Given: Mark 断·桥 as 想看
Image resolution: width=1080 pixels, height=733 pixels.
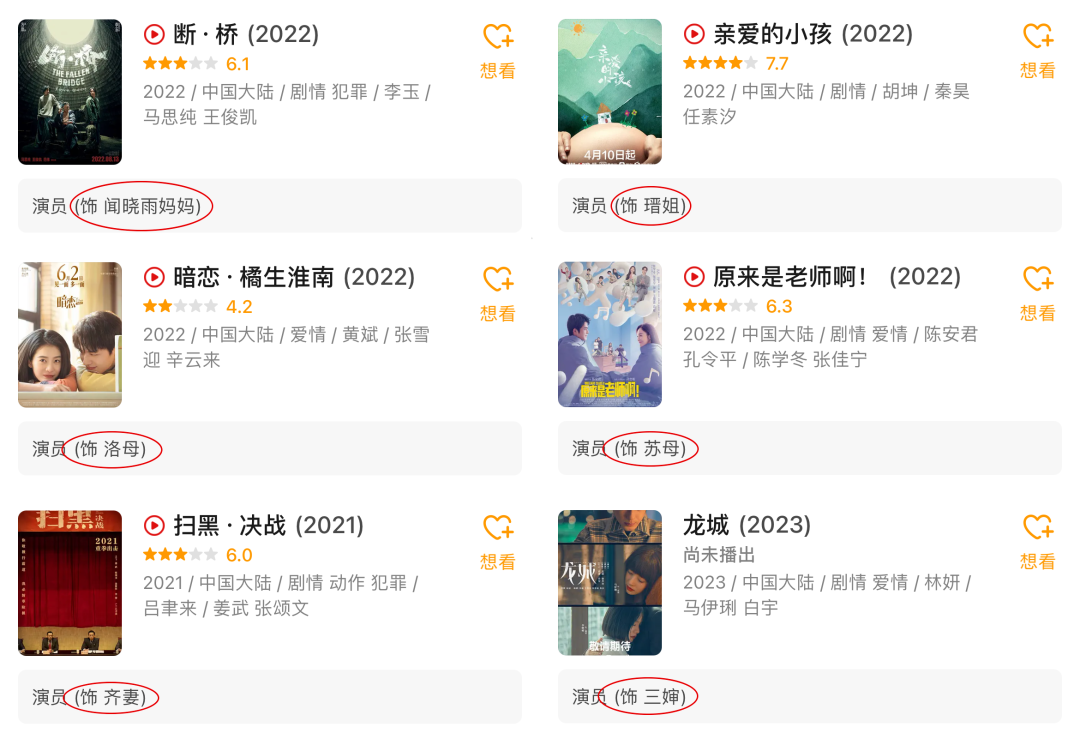Looking at the screenshot, I should click(x=497, y=50).
